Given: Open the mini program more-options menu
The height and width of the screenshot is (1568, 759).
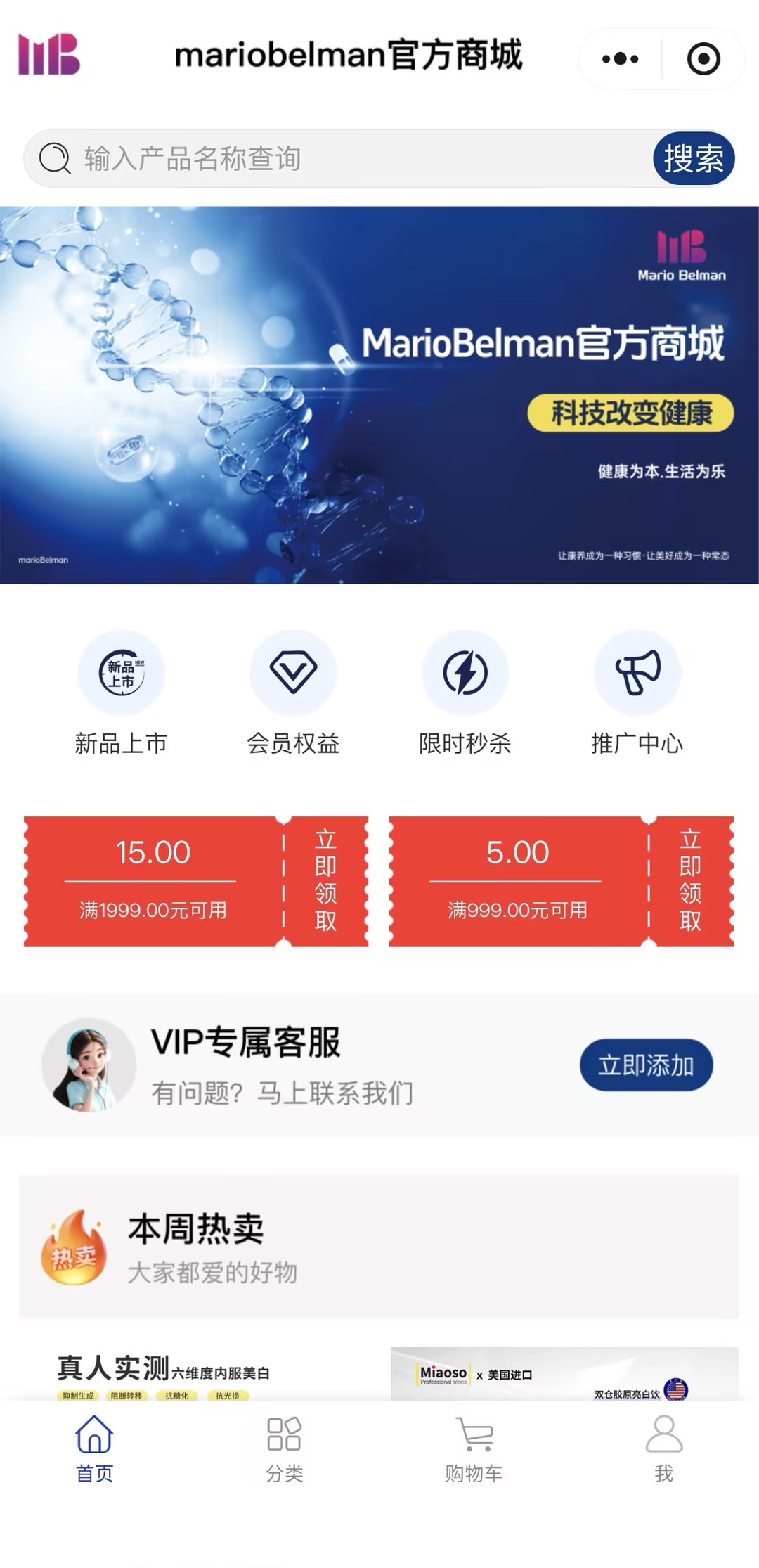Looking at the screenshot, I should (x=620, y=59).
